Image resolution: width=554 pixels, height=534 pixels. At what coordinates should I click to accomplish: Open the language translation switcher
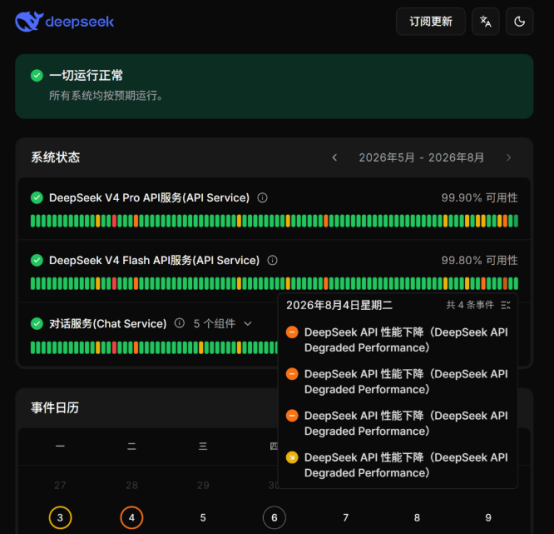tap(485, 22)
